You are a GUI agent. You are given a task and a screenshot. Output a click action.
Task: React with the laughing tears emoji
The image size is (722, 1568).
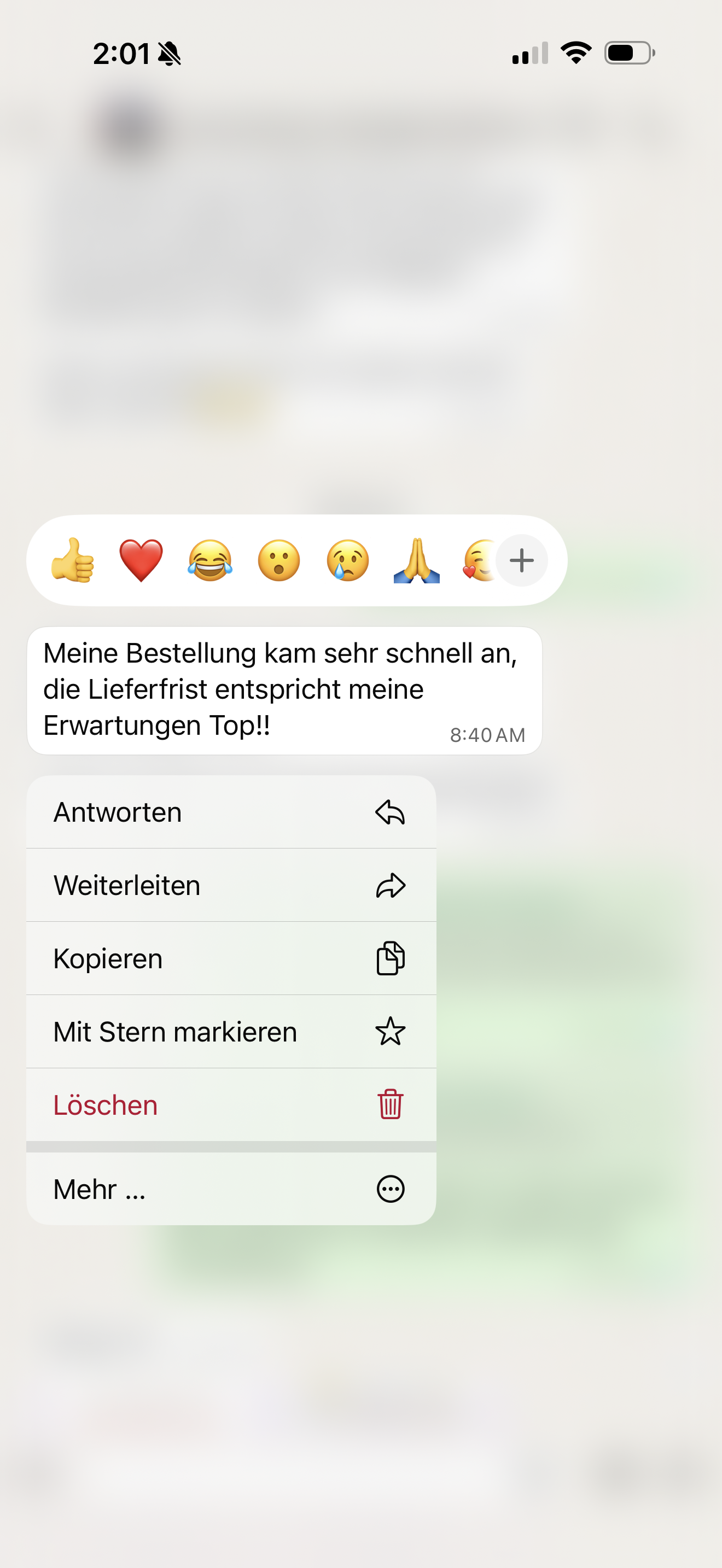point(210,560)
